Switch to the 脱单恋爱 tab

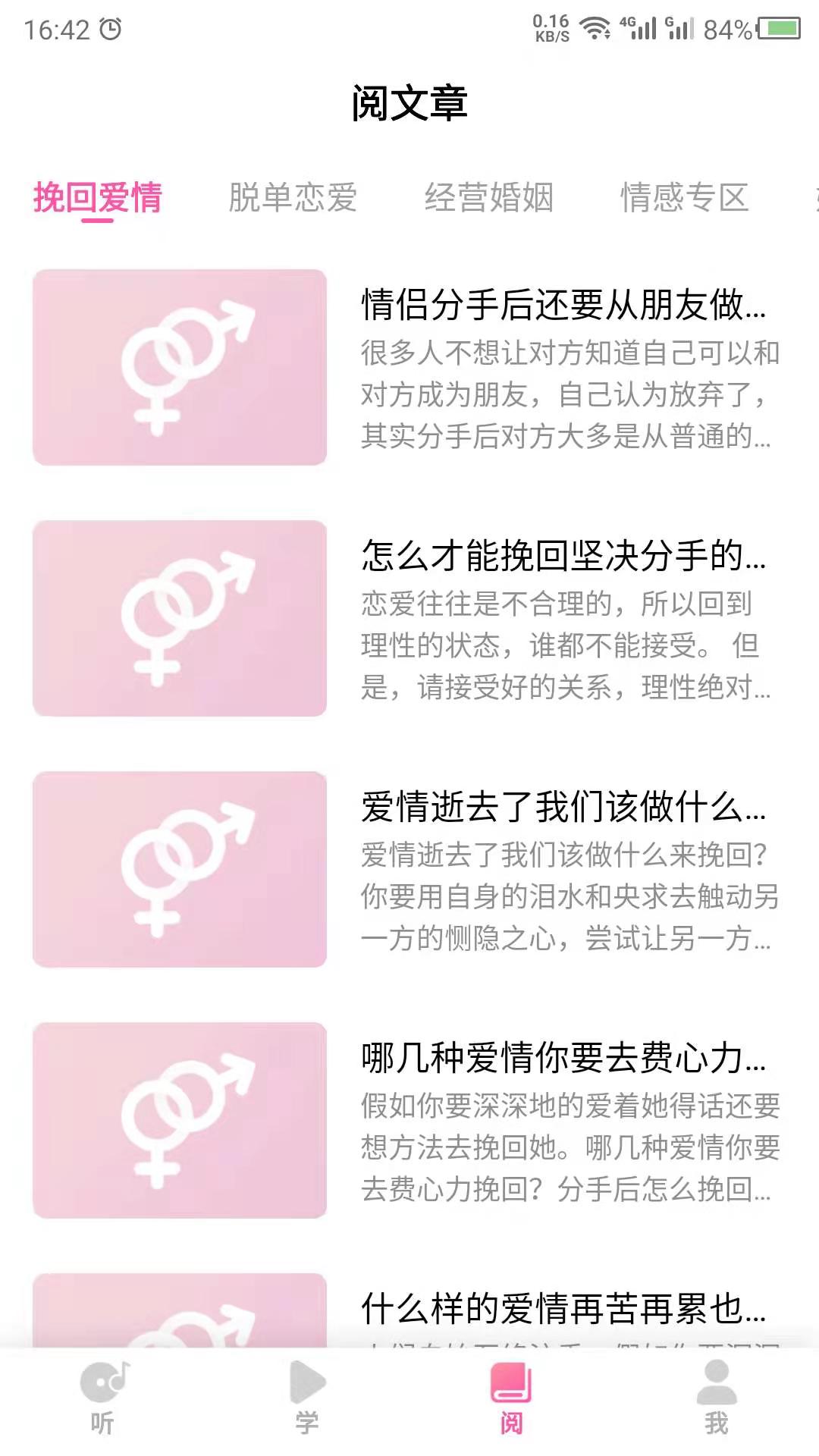pyautogui.click(x=293, y=198)
